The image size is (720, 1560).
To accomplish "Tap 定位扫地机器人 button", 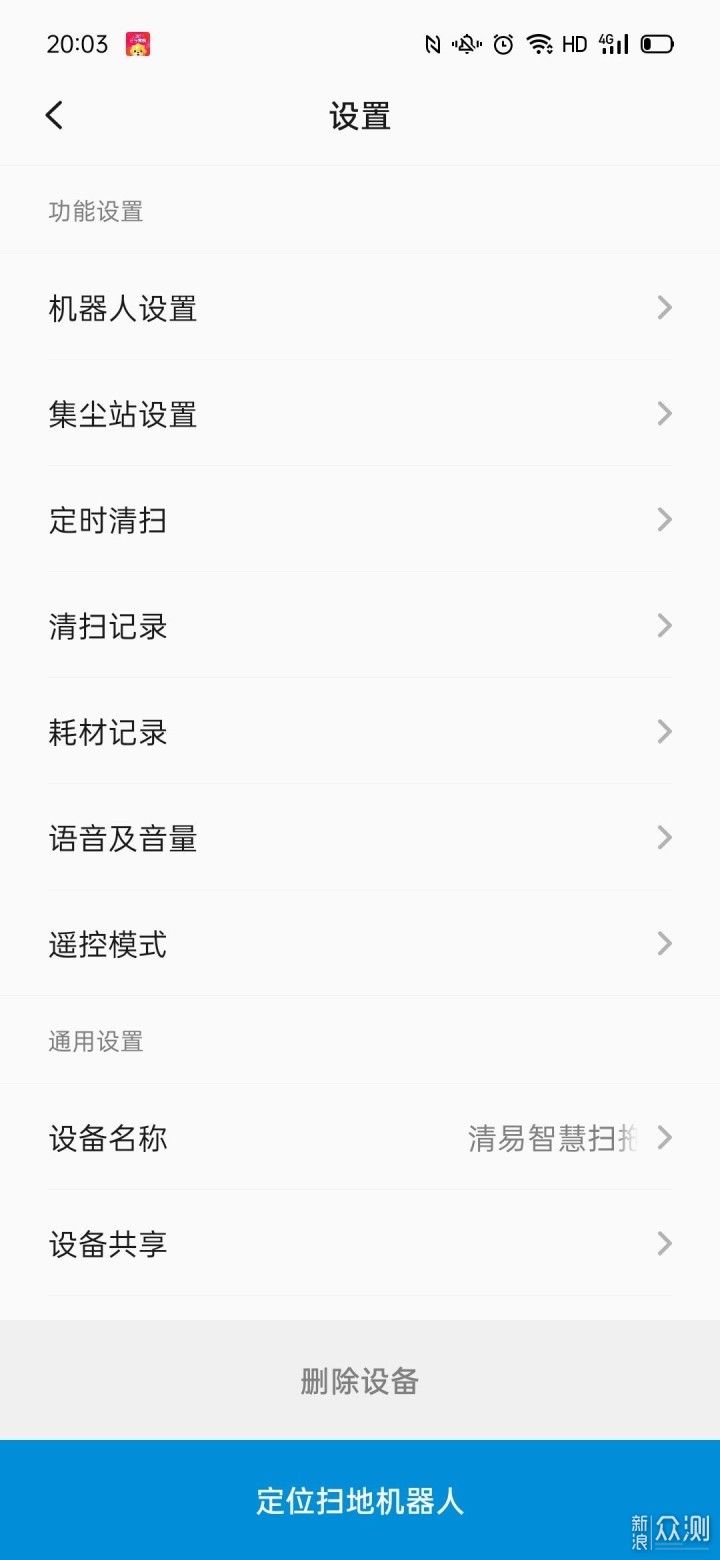I will coord(360,1500).
